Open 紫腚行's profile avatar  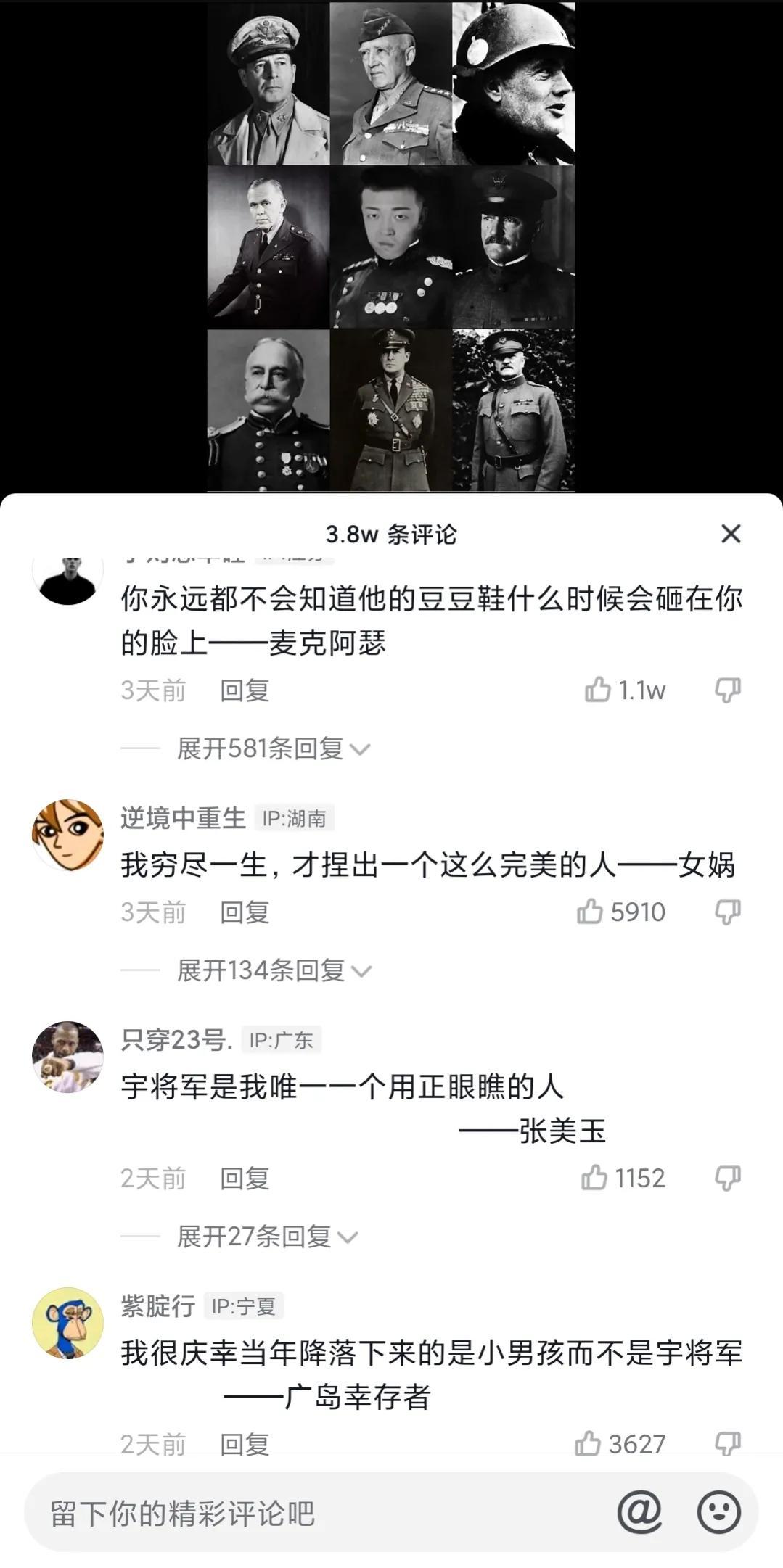pyautogui.click(x=67, y=1323)
